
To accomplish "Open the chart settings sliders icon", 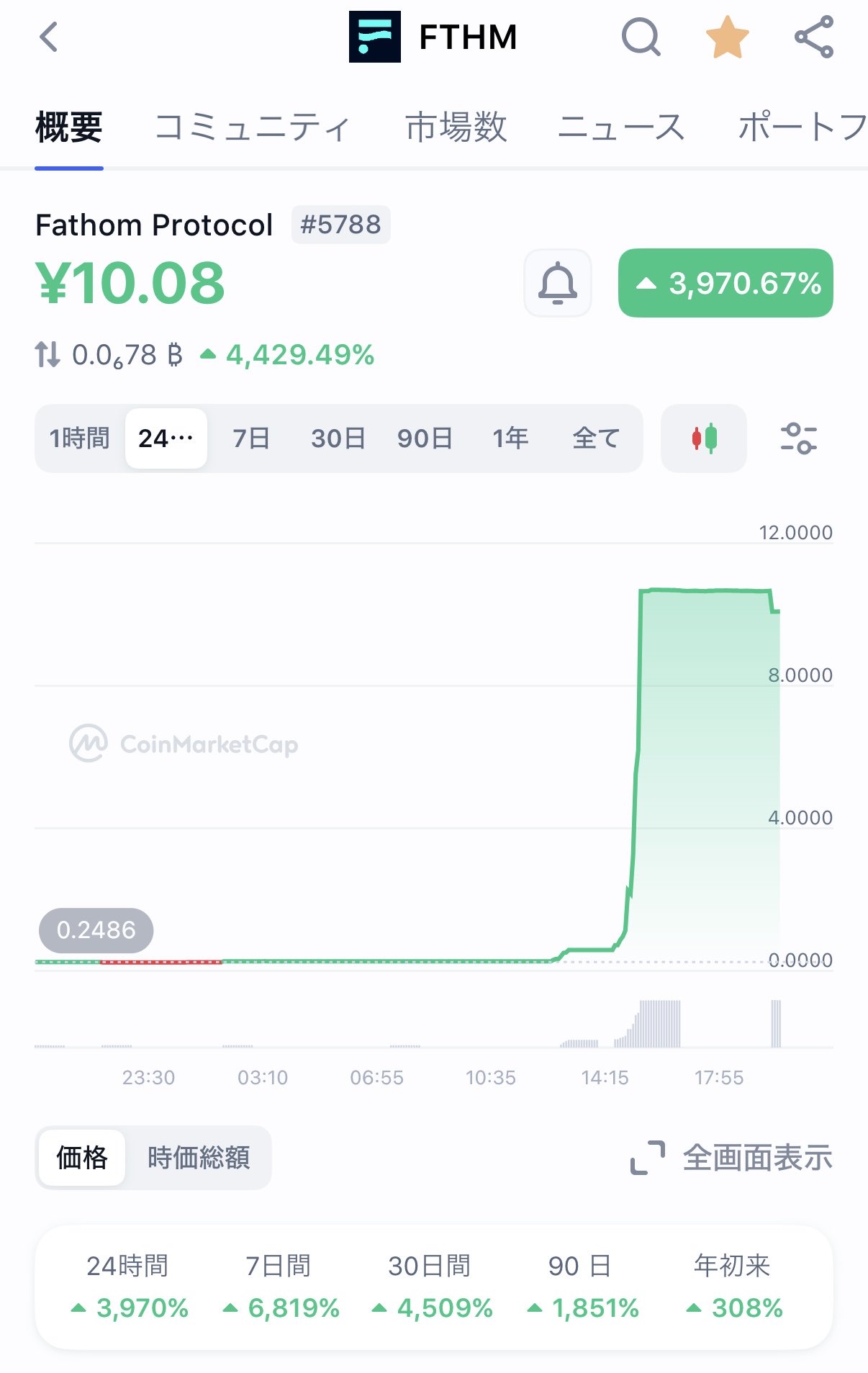I will [798, 438].
